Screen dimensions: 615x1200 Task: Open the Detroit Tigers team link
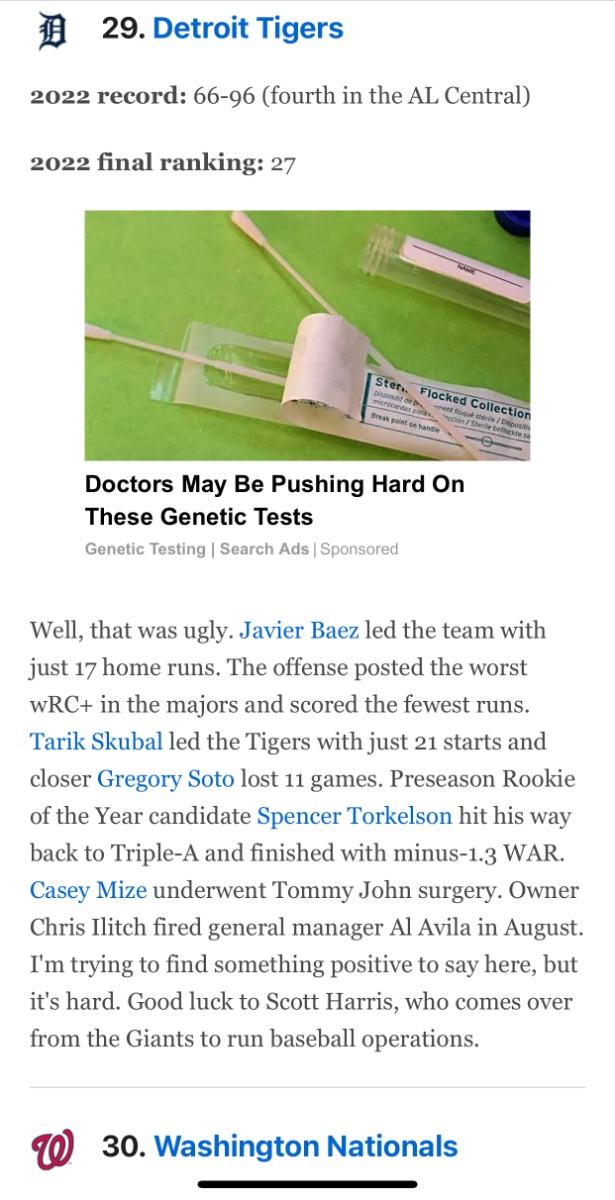pos(247,29)
